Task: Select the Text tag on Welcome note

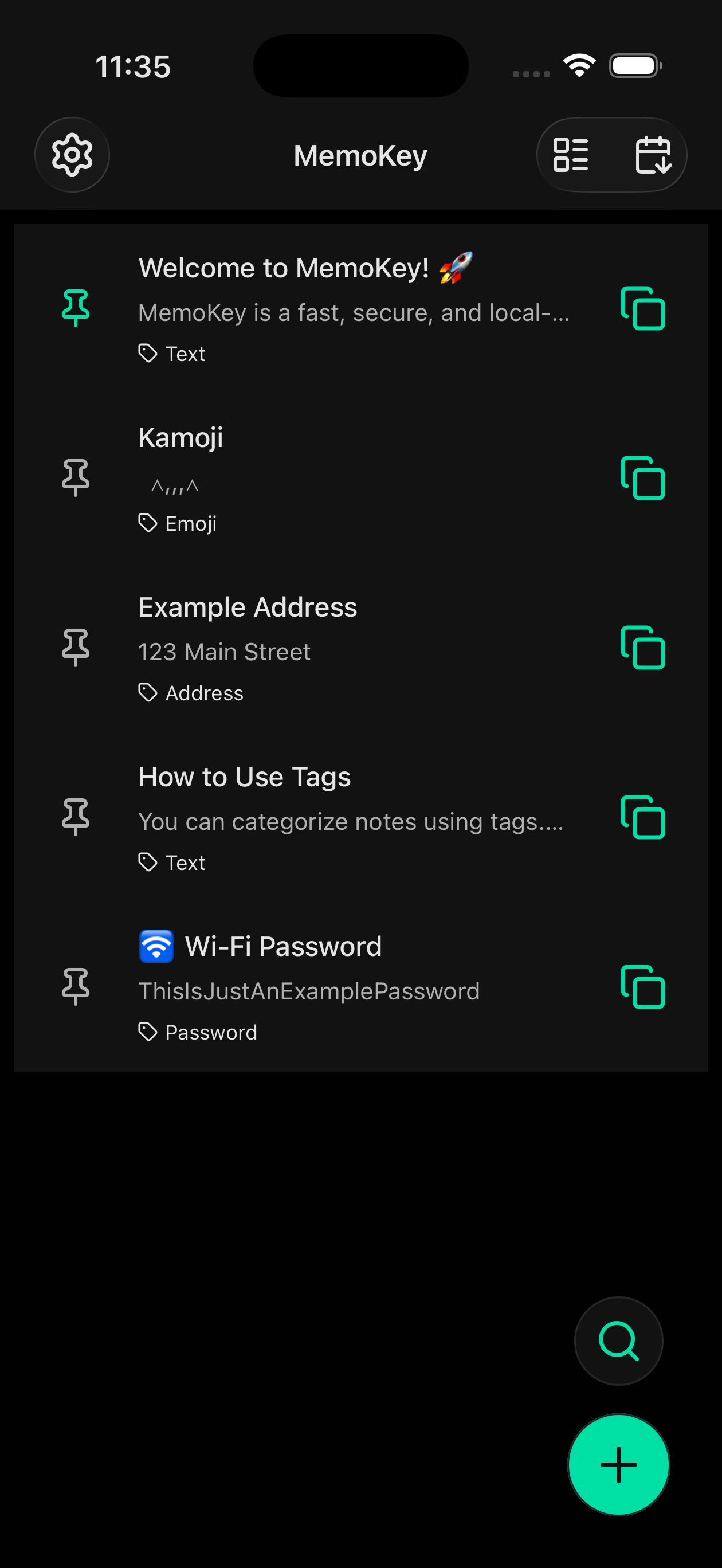Action: [x=172, y=353]
